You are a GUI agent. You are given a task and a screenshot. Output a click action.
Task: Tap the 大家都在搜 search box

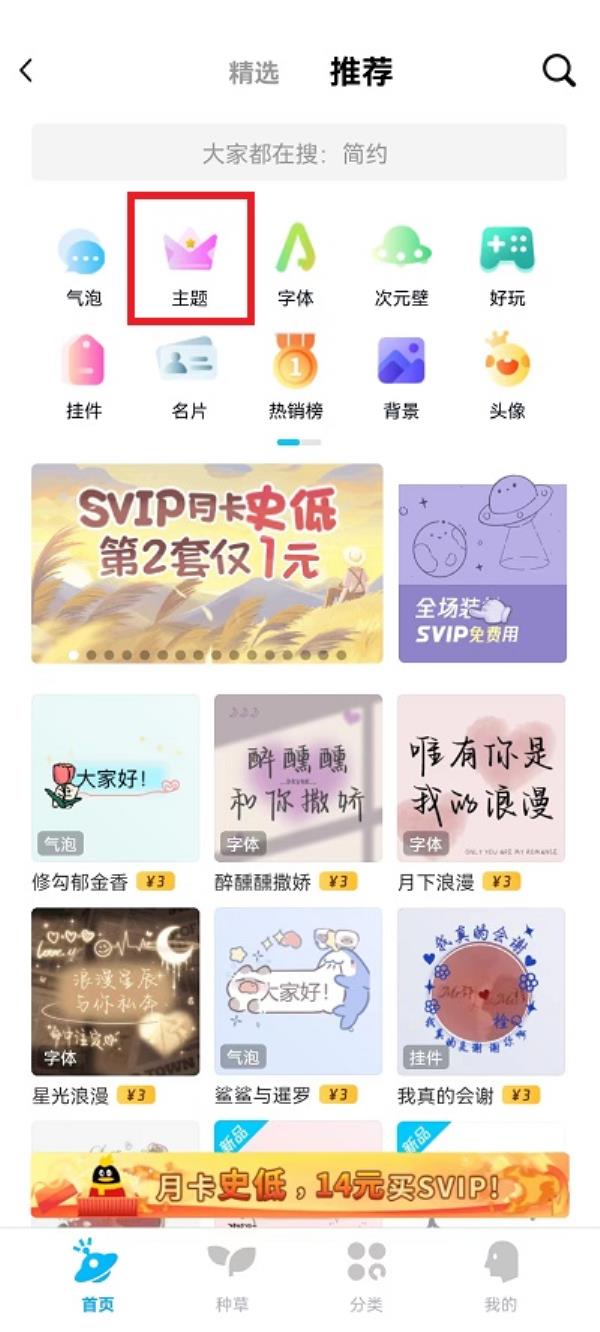click(299, 153)
